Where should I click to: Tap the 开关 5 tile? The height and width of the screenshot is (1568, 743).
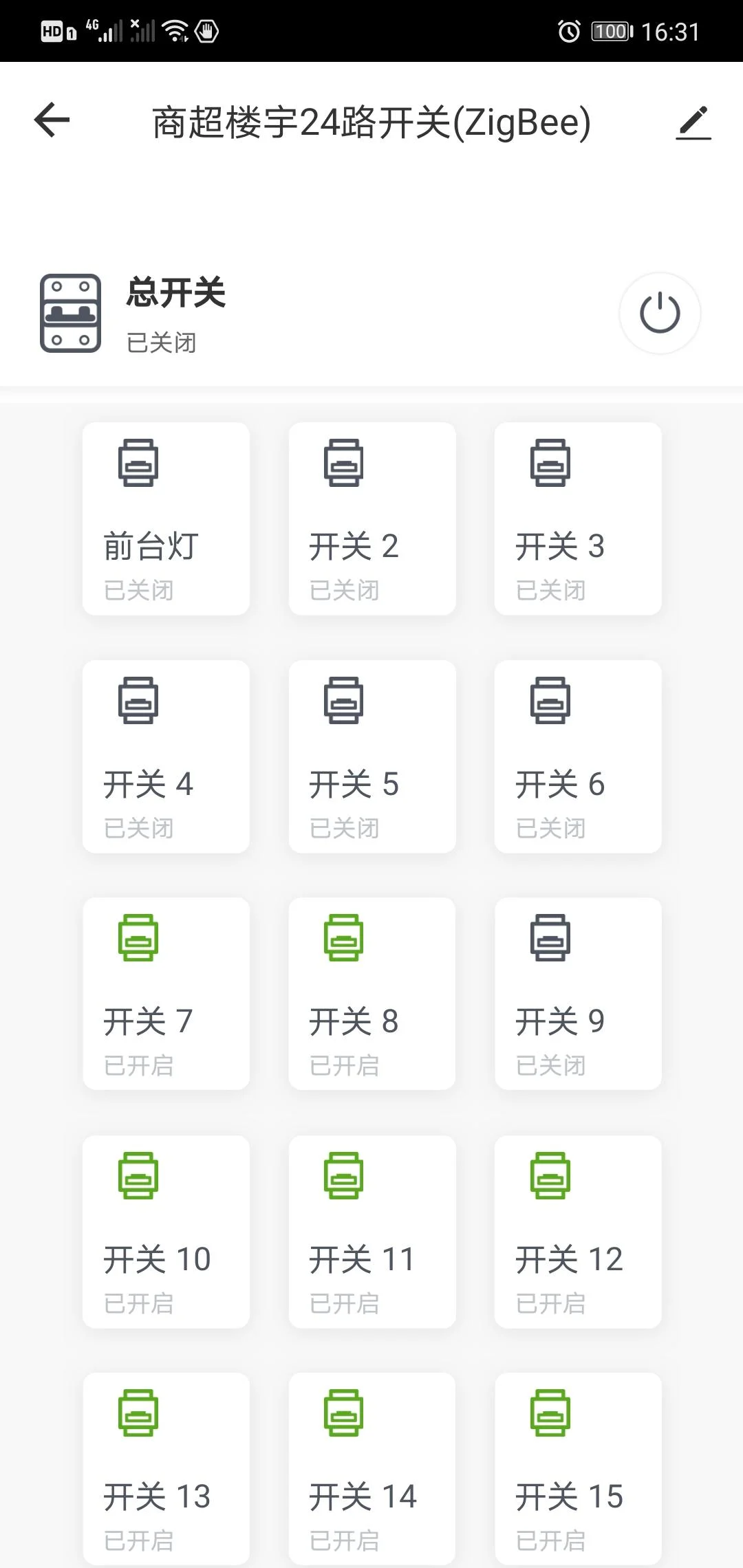(x=372, y=756)
